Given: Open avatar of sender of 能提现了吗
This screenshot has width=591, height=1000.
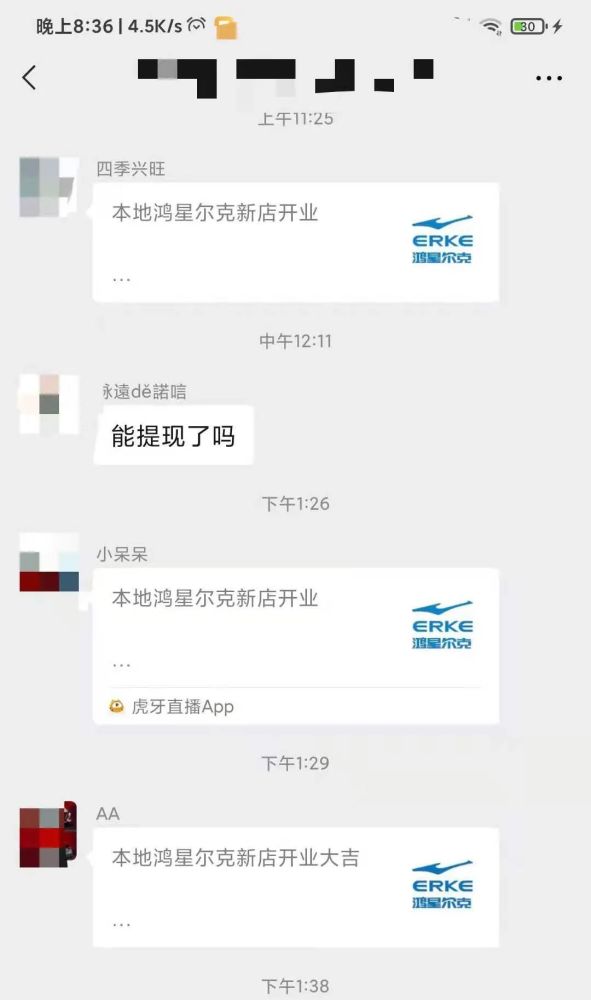Looking at the screenshot, I should (x=49, y=404).
